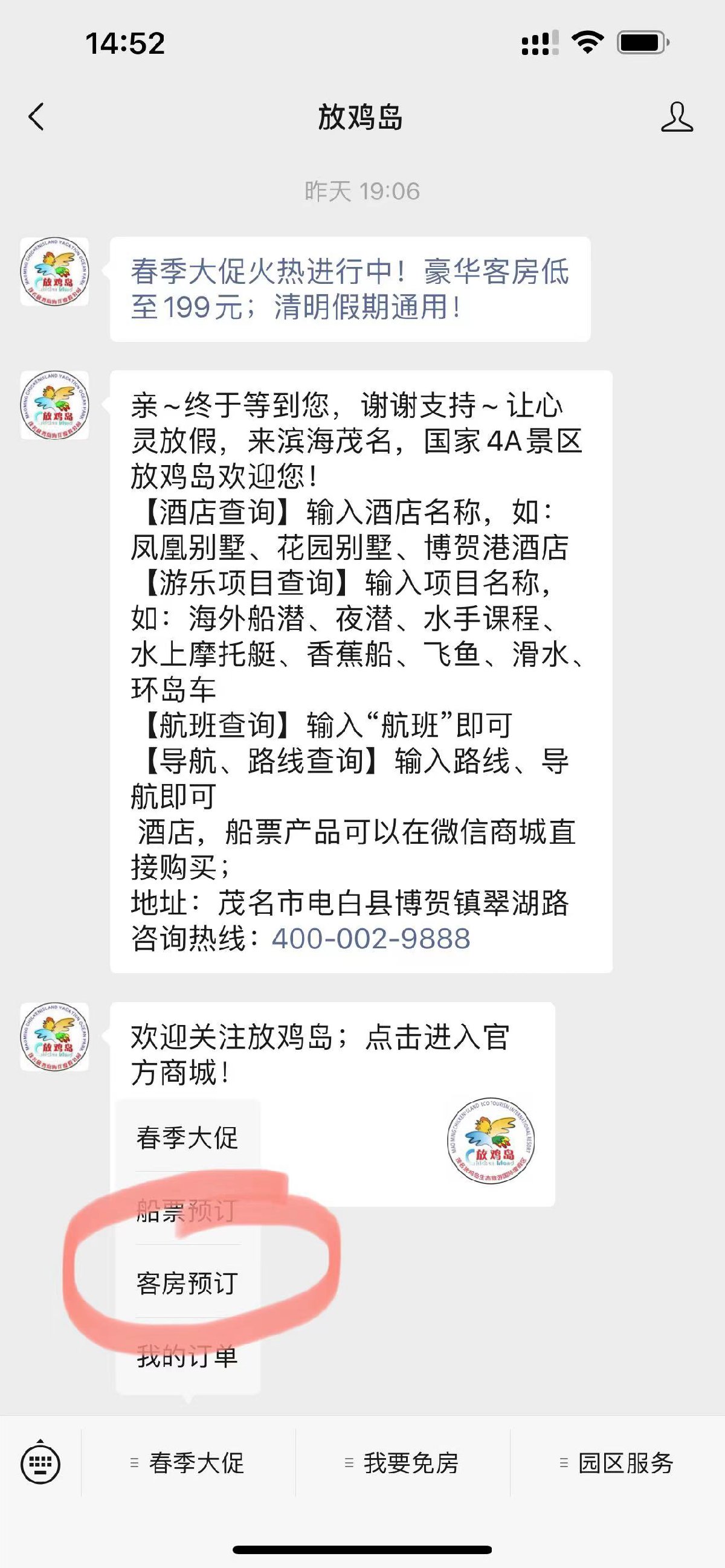Open the 放鸡岛 account profile icon
The height and width of the screenshot is (1568, 725).
click(676, 117)
